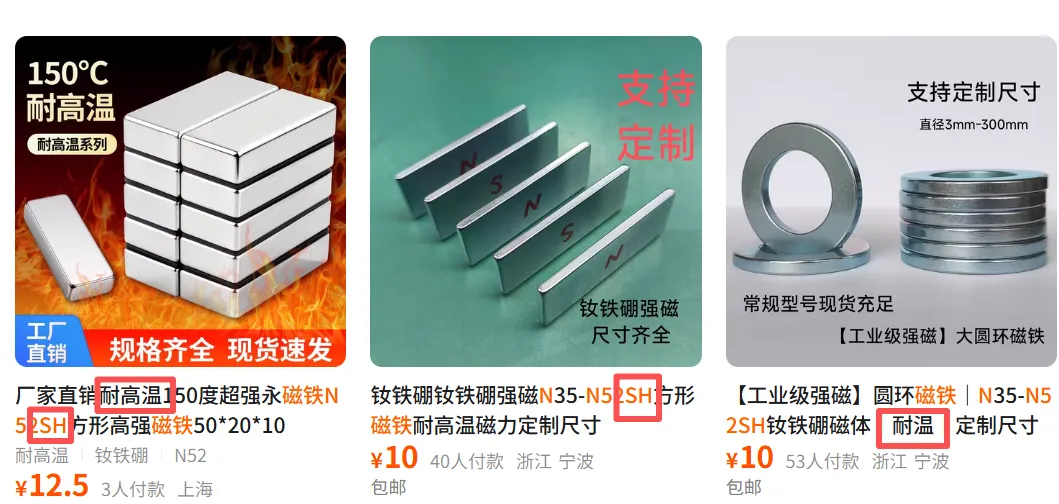Open the 支持定制 钕铁硼强磁 product image
1059x504 pixels.
[535, 201]
